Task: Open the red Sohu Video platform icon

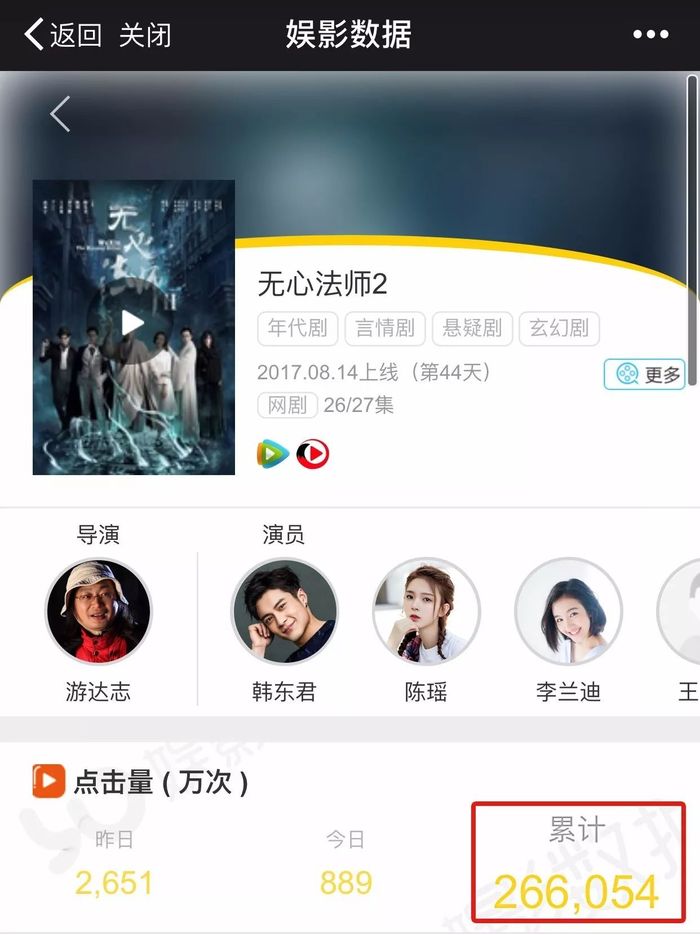Action: click(x=313, y=455)
